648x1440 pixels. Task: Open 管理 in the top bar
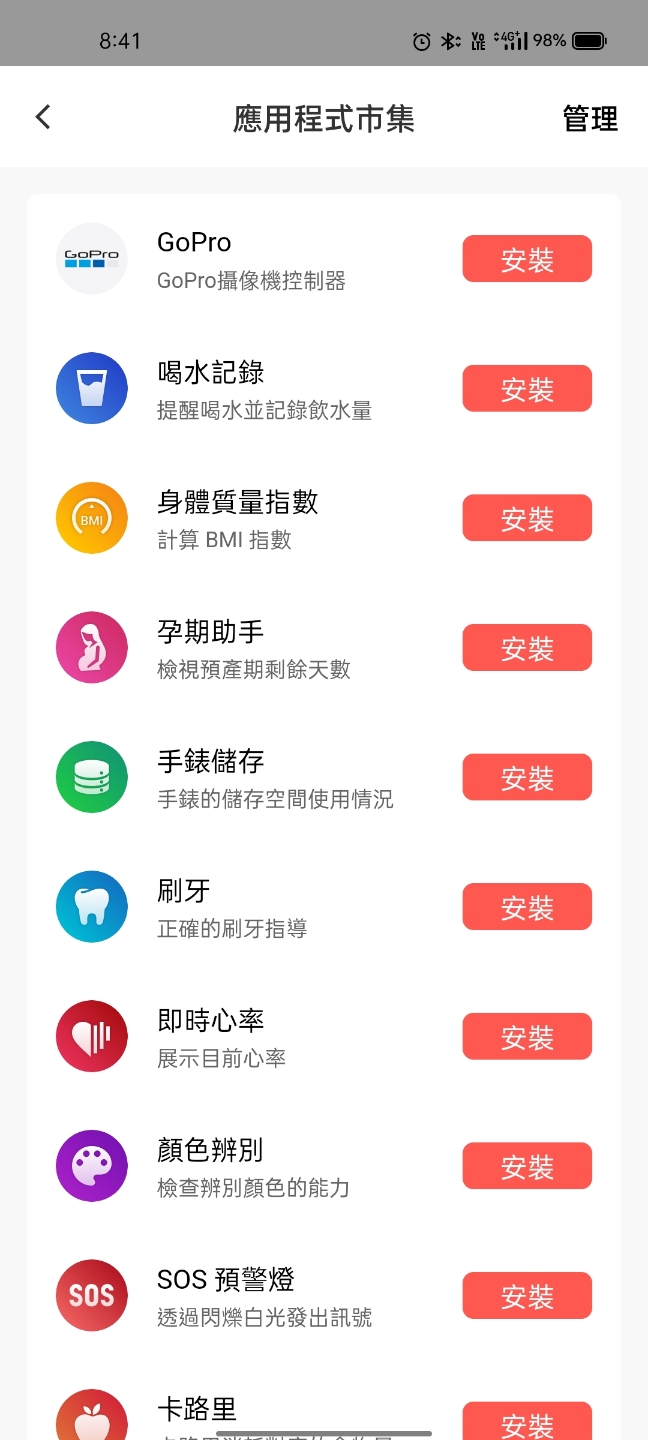point(590,119)
